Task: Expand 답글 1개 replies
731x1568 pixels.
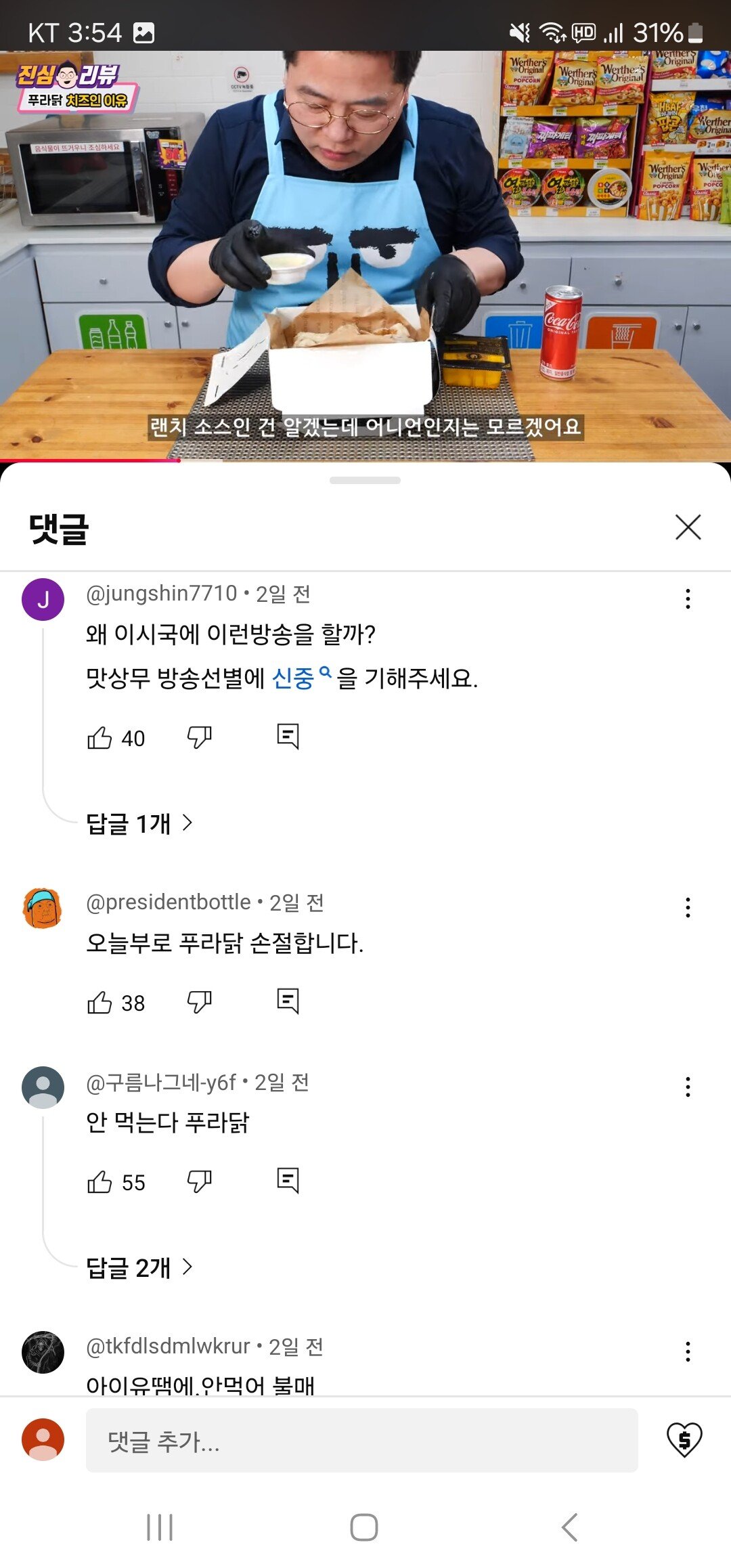Action: (139, 823)
